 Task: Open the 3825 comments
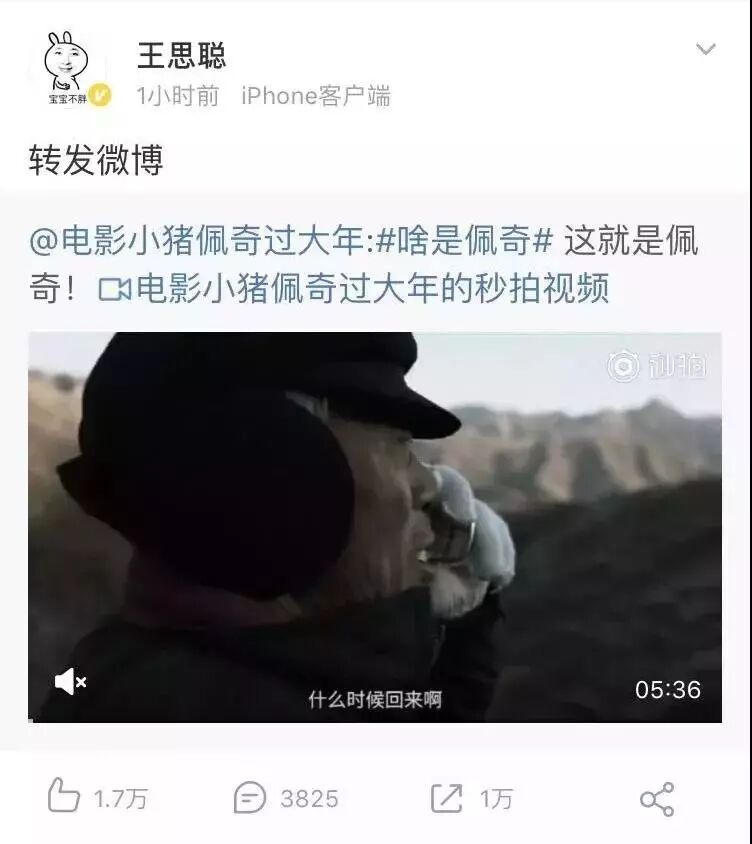pos(286,798)
